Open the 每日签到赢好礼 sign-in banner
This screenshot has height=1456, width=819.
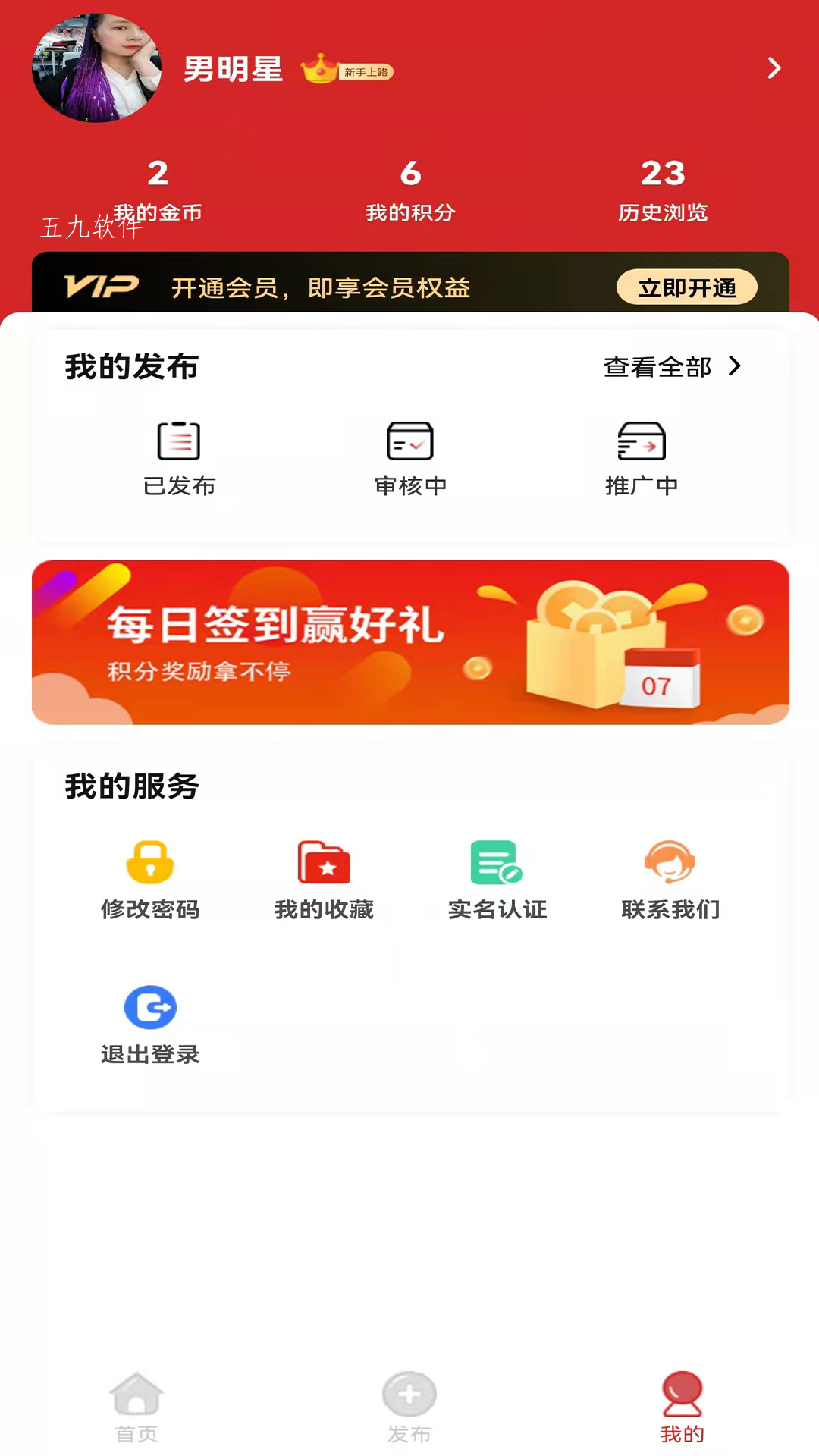410,642
